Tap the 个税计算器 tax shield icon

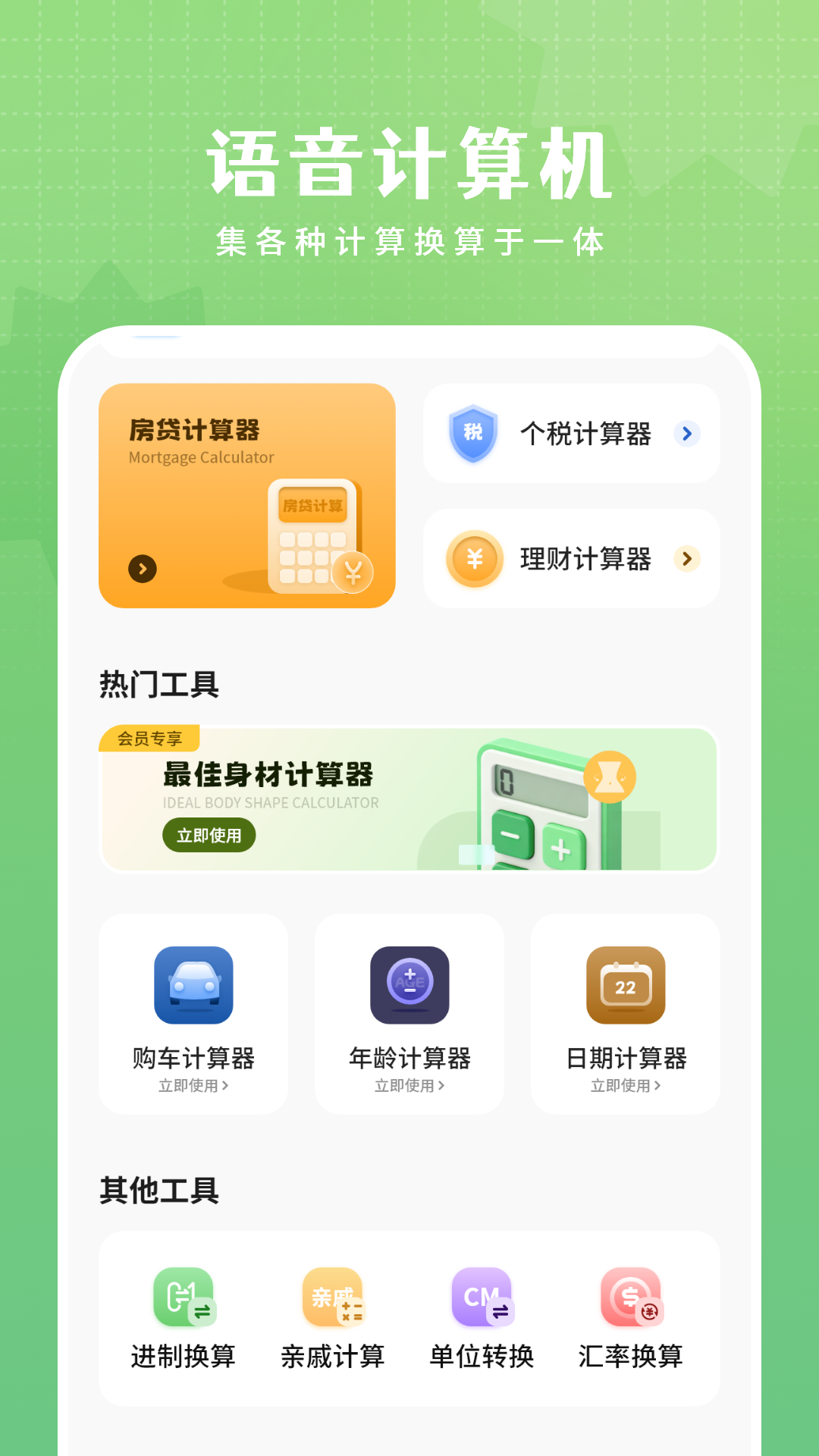[472, 432]
